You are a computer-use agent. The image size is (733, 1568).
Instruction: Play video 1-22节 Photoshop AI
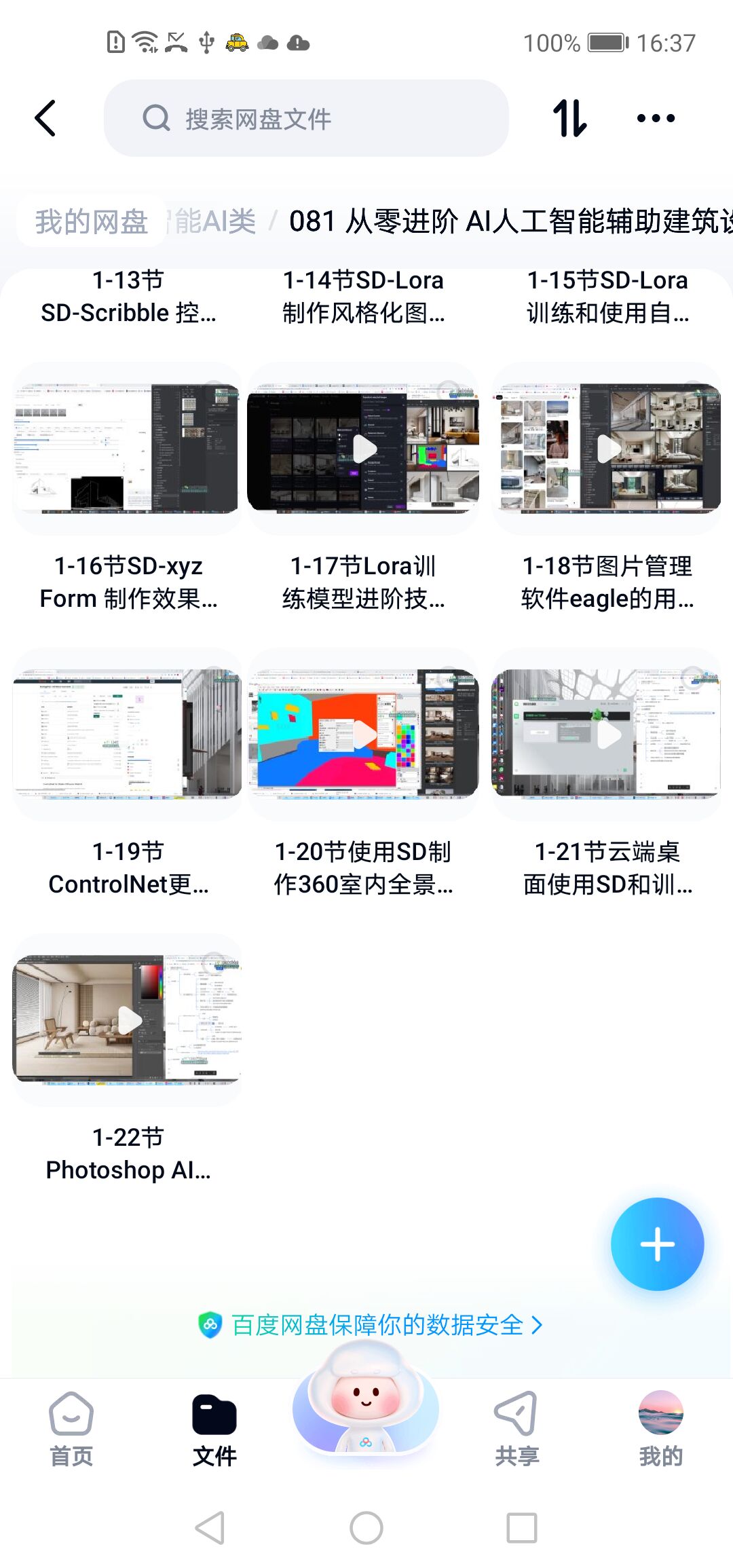point(127,1020)
